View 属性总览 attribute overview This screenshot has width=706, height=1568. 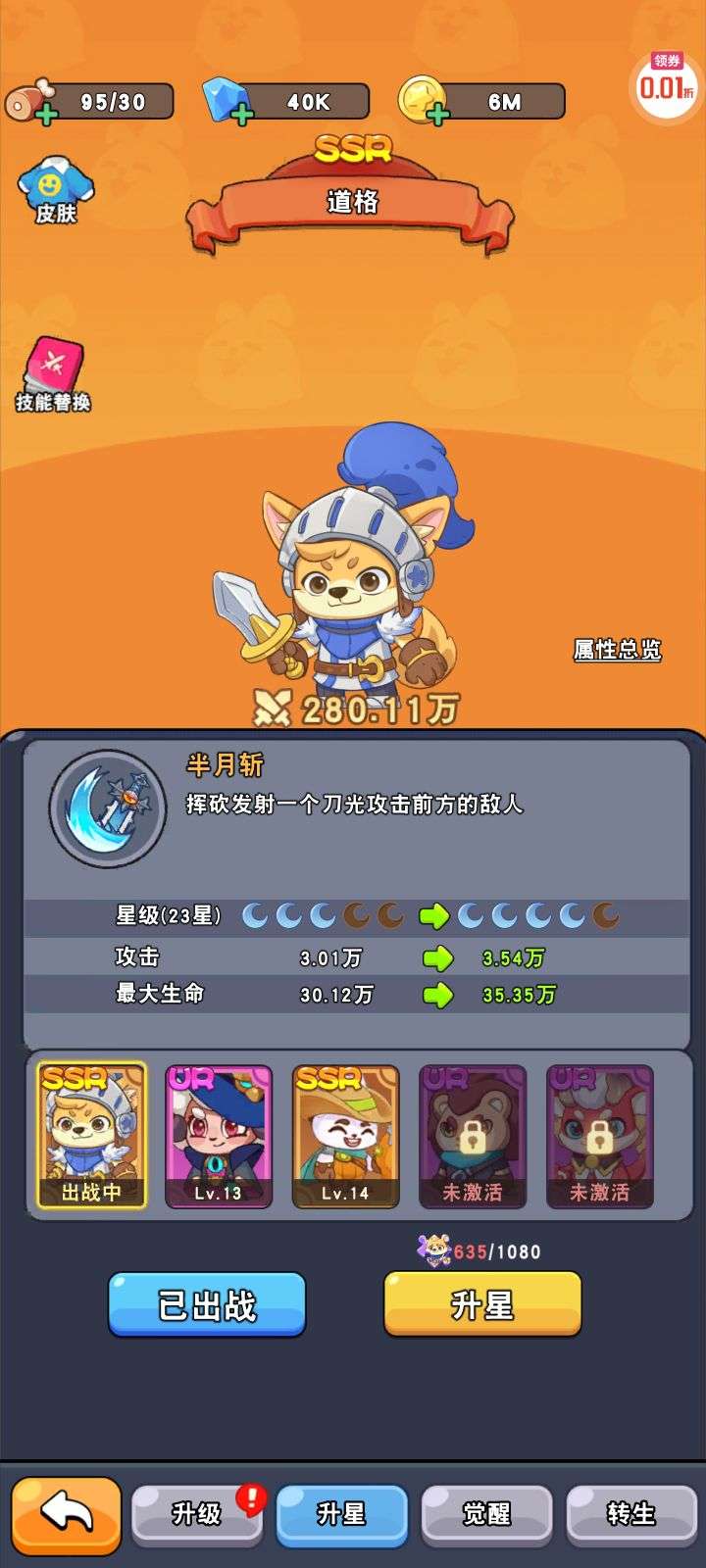[x=617, y=649]
